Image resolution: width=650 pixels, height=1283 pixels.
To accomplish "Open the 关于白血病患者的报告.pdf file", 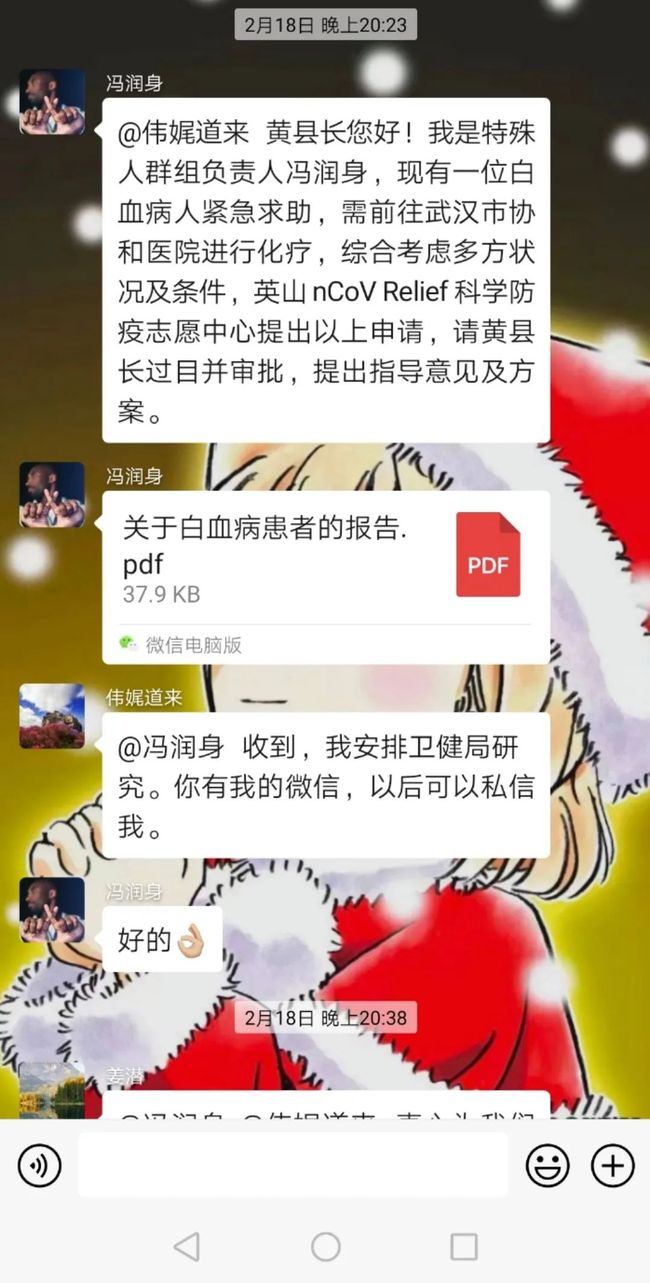I will 326,577.
